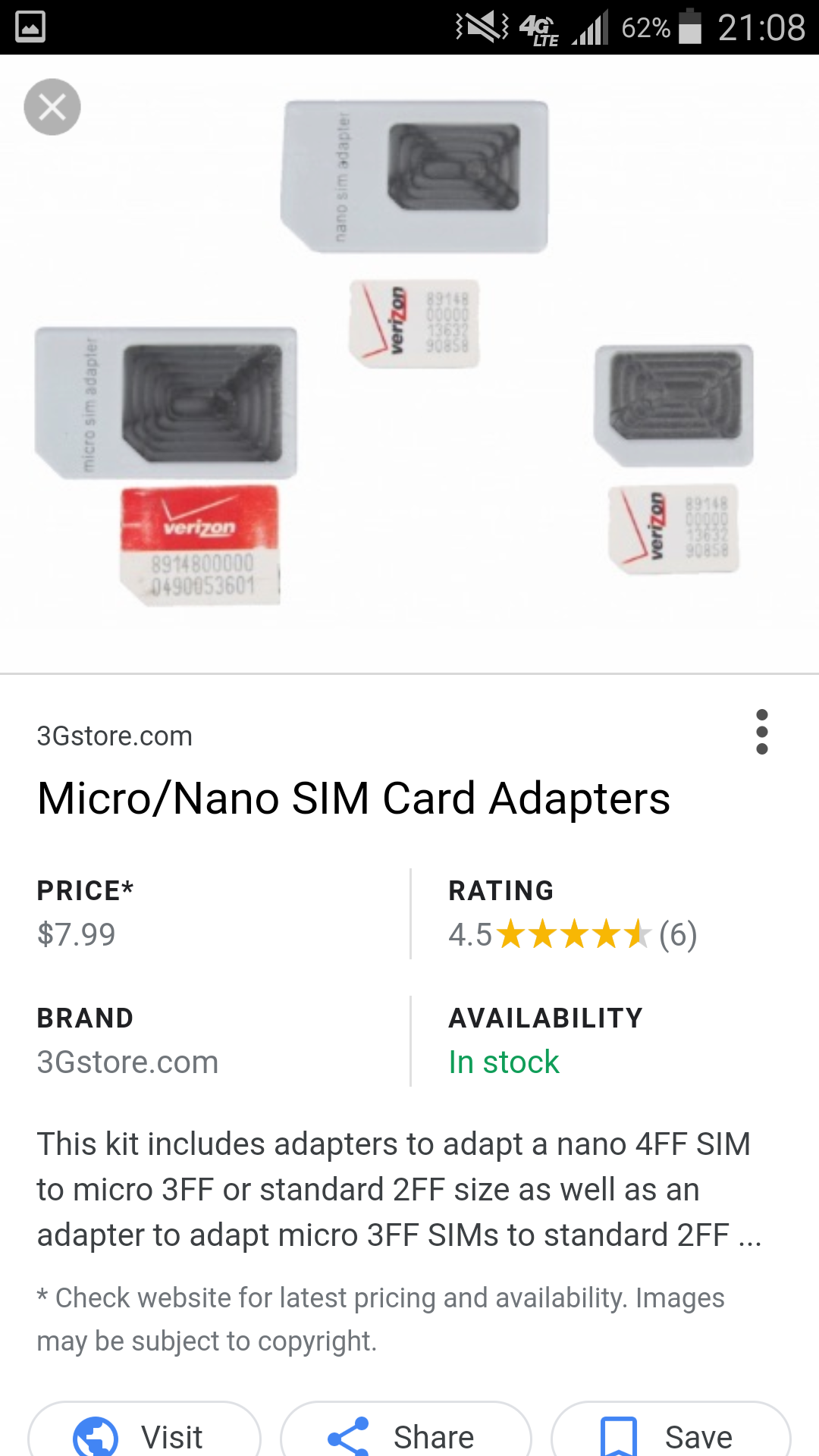Share this product image
Viewport: 819px width, 1456px height.
406,1429
